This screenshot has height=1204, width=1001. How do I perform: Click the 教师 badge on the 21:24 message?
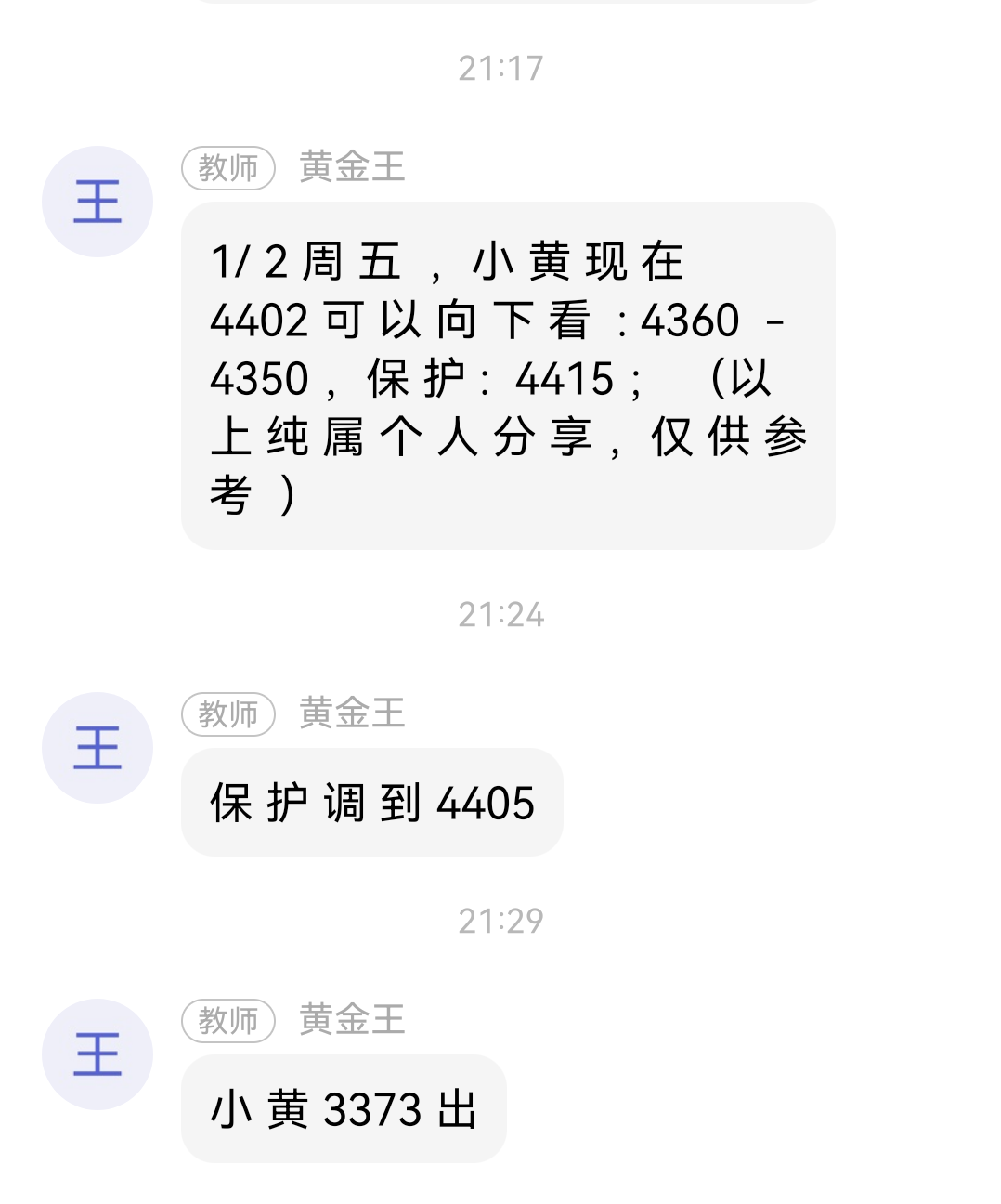pyautogui.click(x=227, y=715)
